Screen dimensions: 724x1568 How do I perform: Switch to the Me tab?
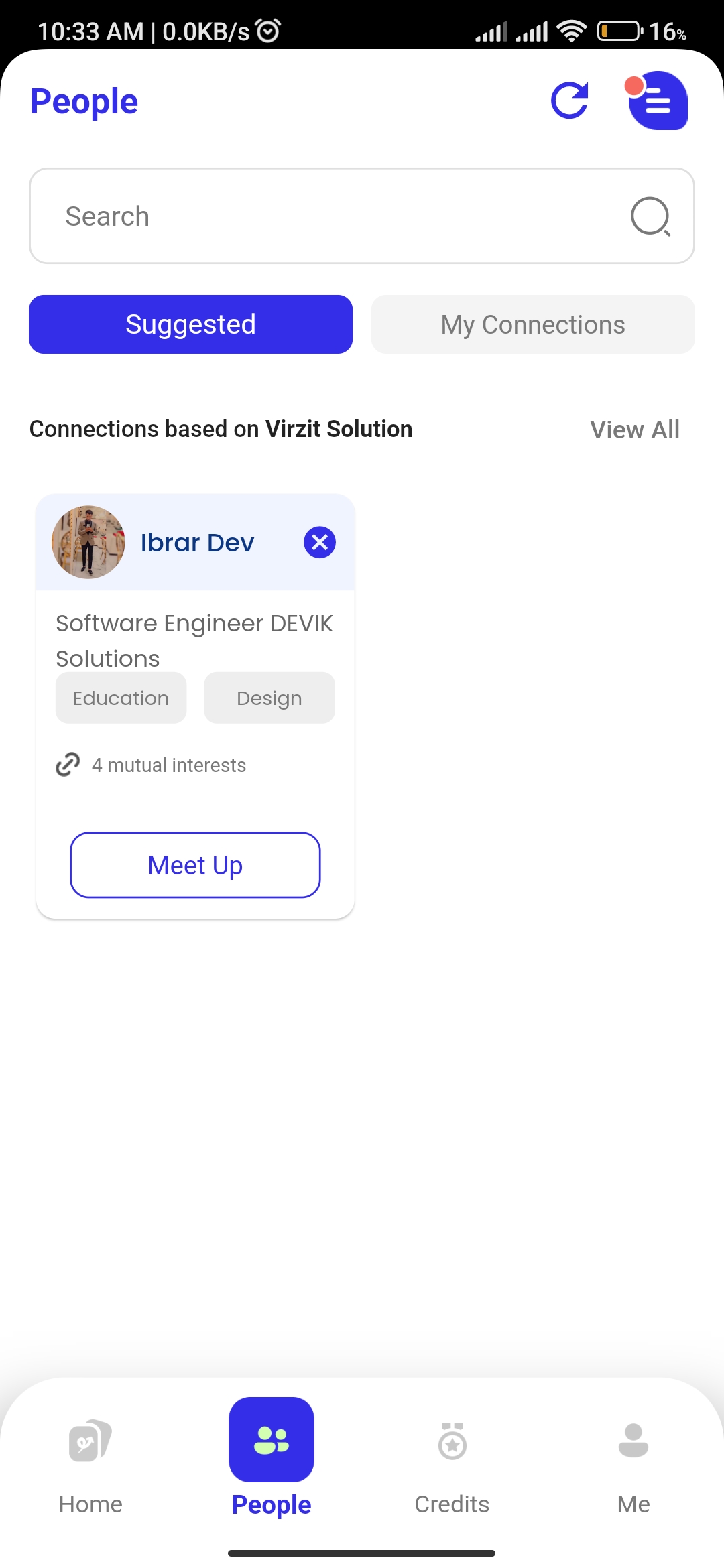tap(633, 1467)
